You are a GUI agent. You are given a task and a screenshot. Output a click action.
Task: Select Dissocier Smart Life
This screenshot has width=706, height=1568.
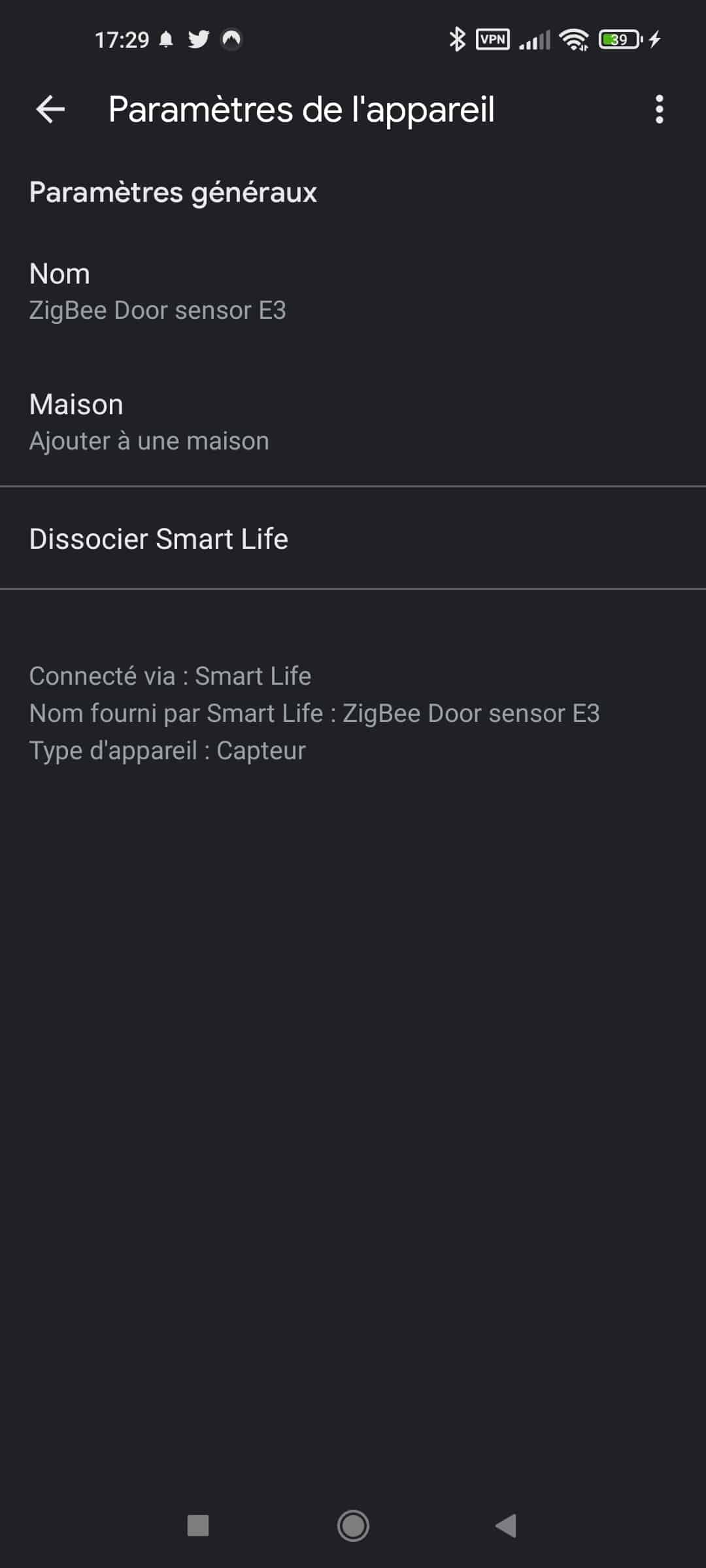(x=353, y=538)
